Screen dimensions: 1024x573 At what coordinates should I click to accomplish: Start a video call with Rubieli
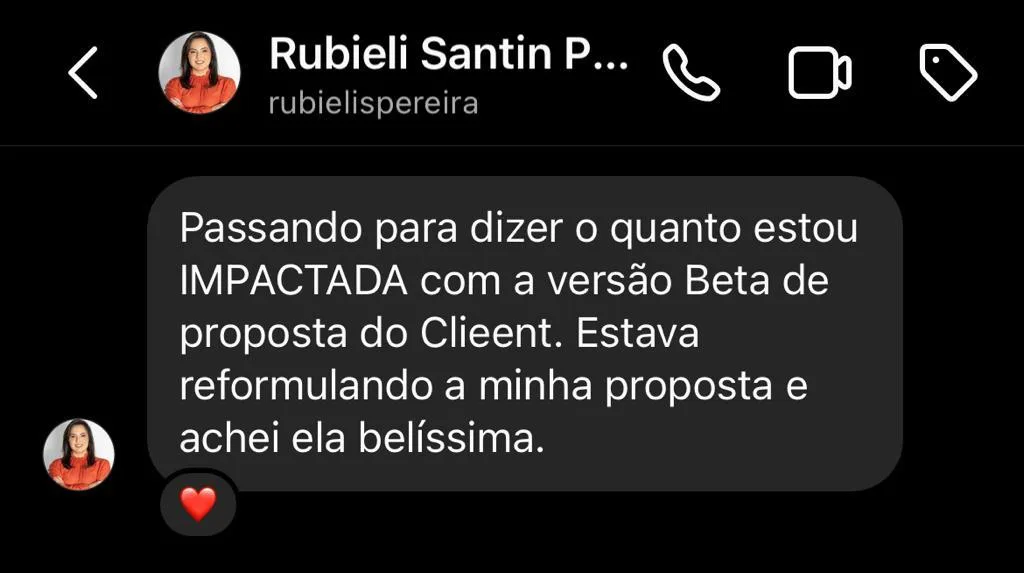coord(819,73)
